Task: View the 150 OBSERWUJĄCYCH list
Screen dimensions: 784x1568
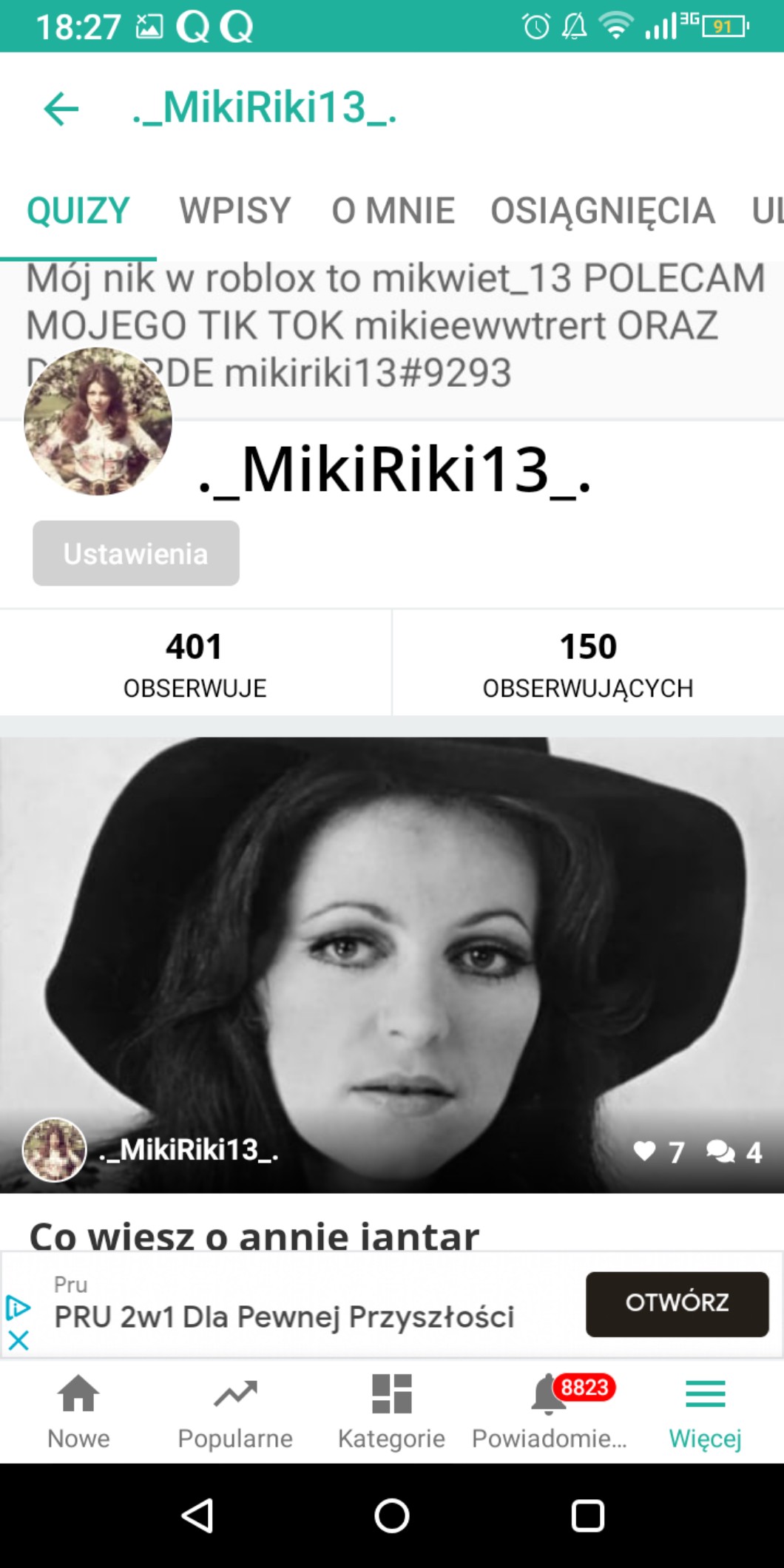Action: click(x=588, y=663)
